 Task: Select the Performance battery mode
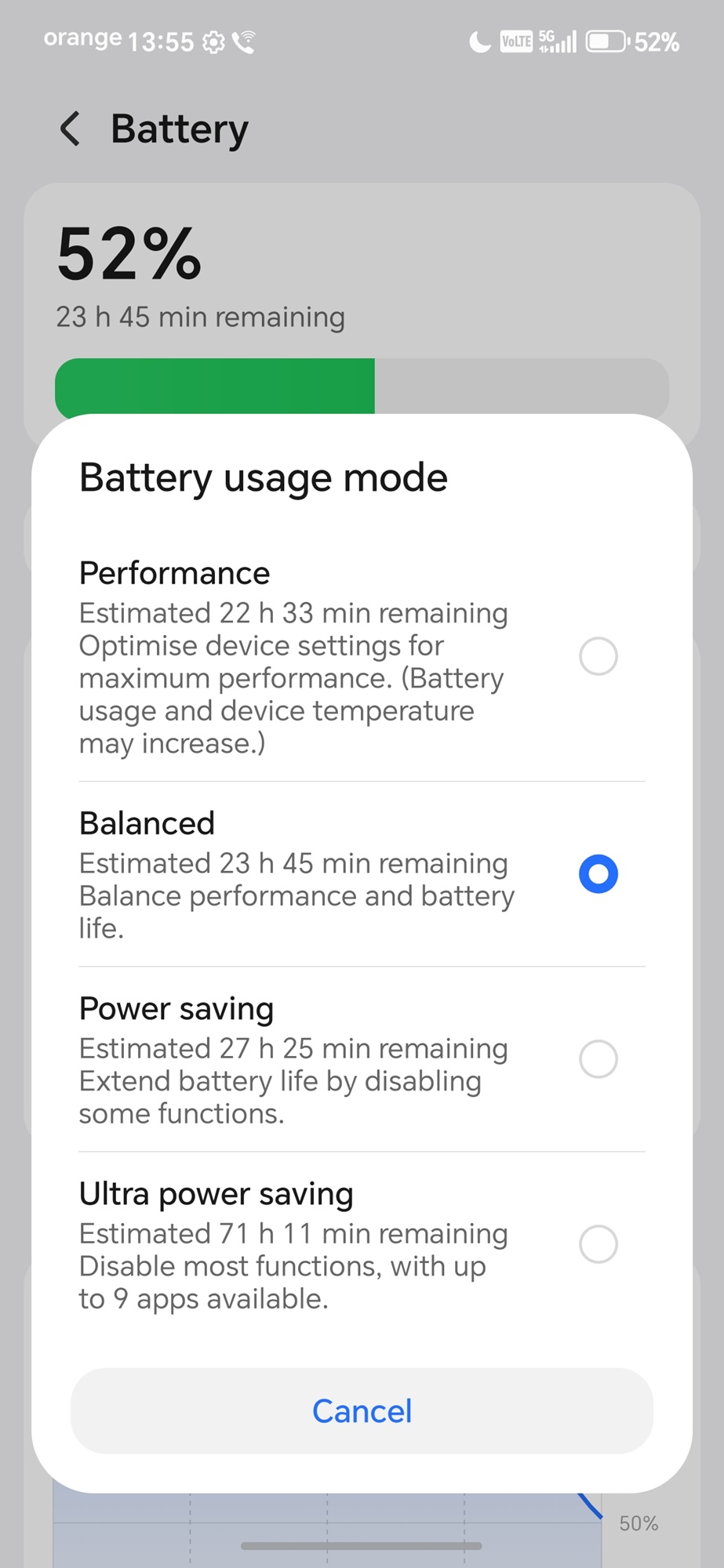[x=598, y=656]
